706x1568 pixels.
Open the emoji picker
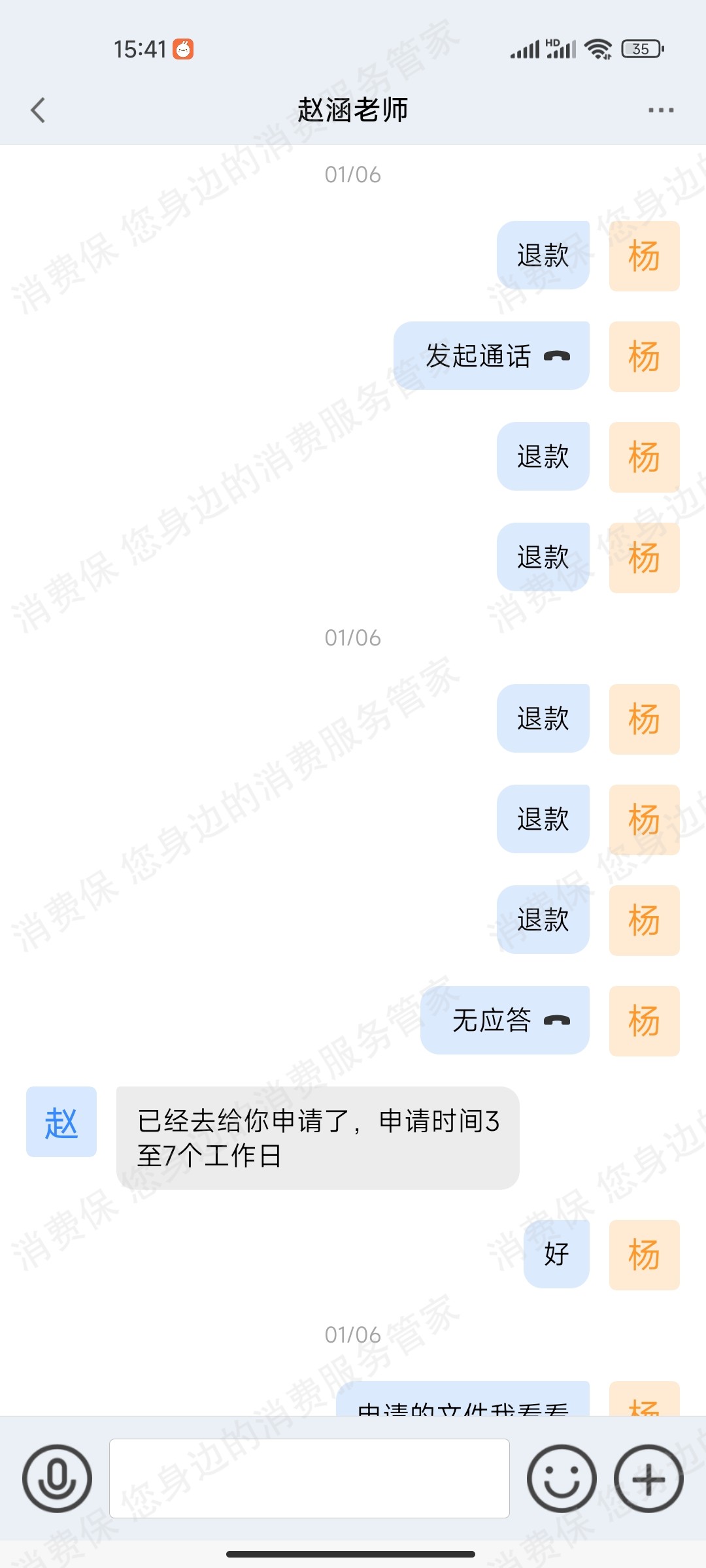[562, 1478]
